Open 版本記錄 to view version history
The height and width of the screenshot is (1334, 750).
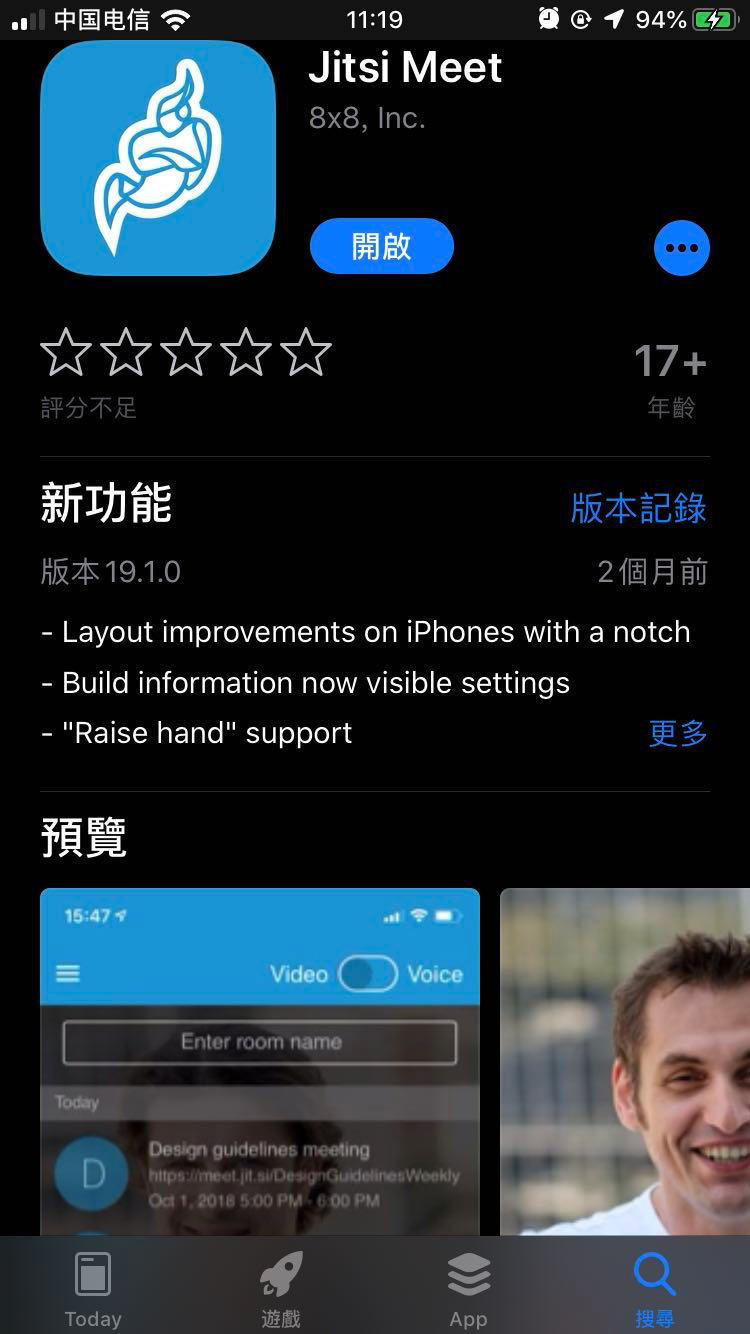click(x=638, y=510)
